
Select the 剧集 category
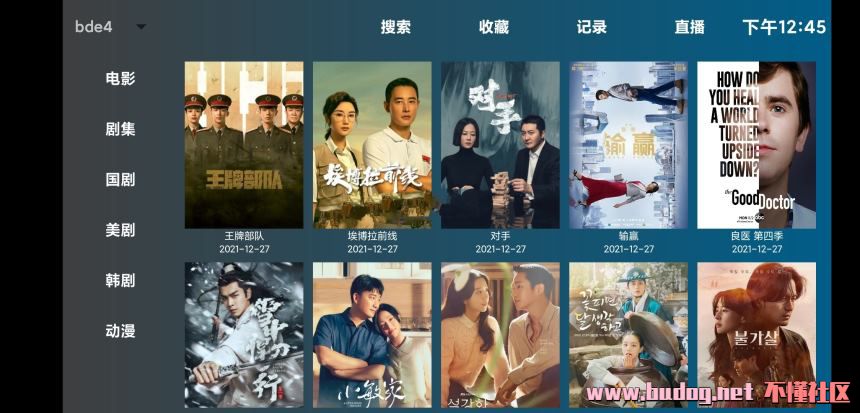[x=120, y=129]
